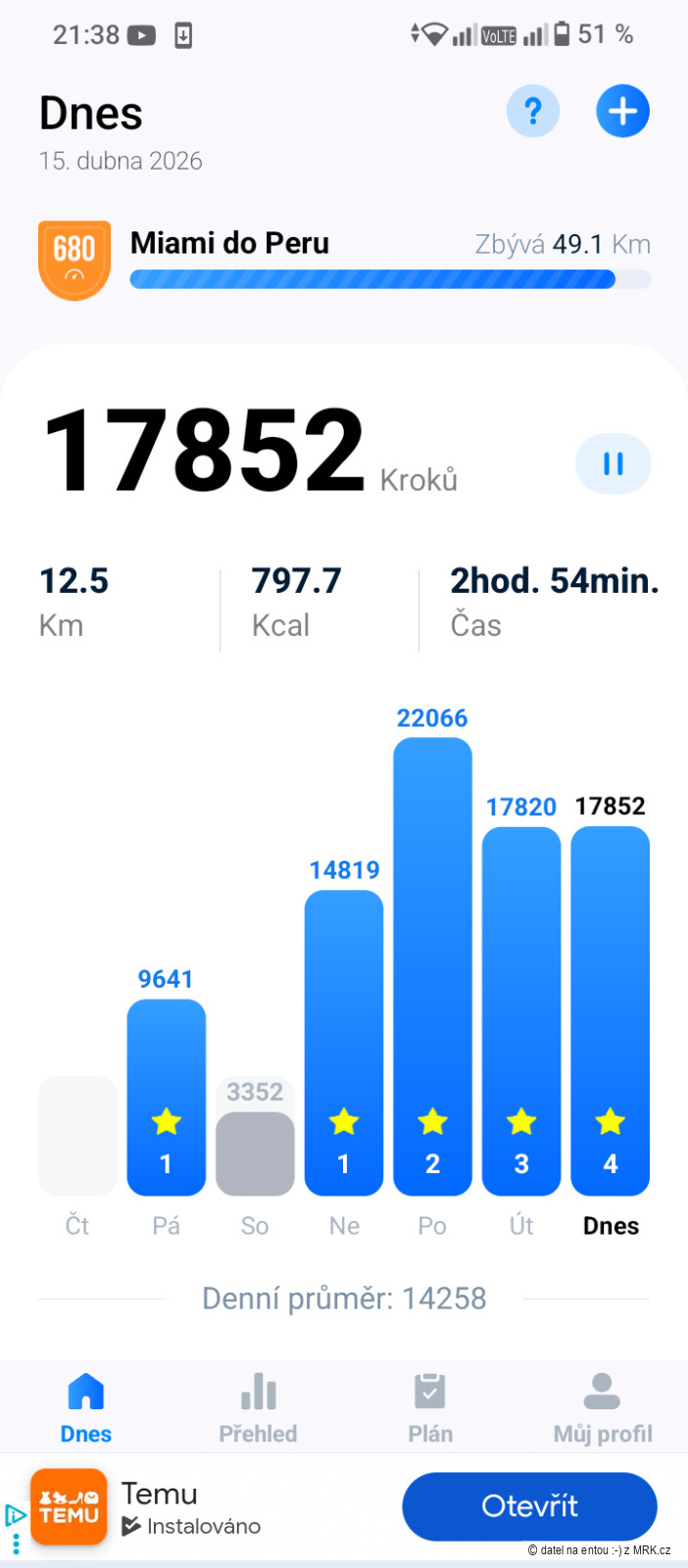Select the Pá bar showing 9641 steps
The height and width of the screenshot is (1568, 688).
coord(167,1096)
